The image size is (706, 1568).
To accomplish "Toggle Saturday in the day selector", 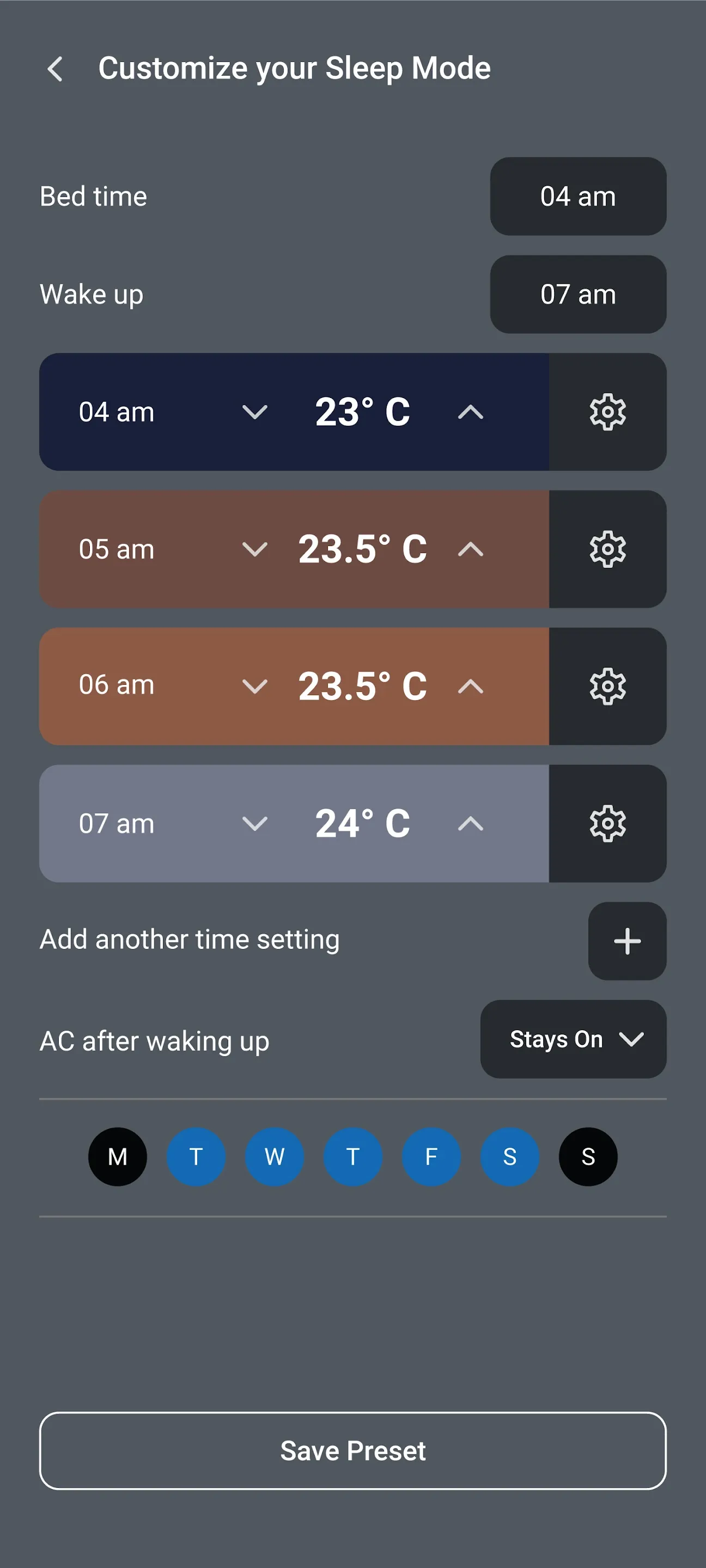I will coord(509,1156).
